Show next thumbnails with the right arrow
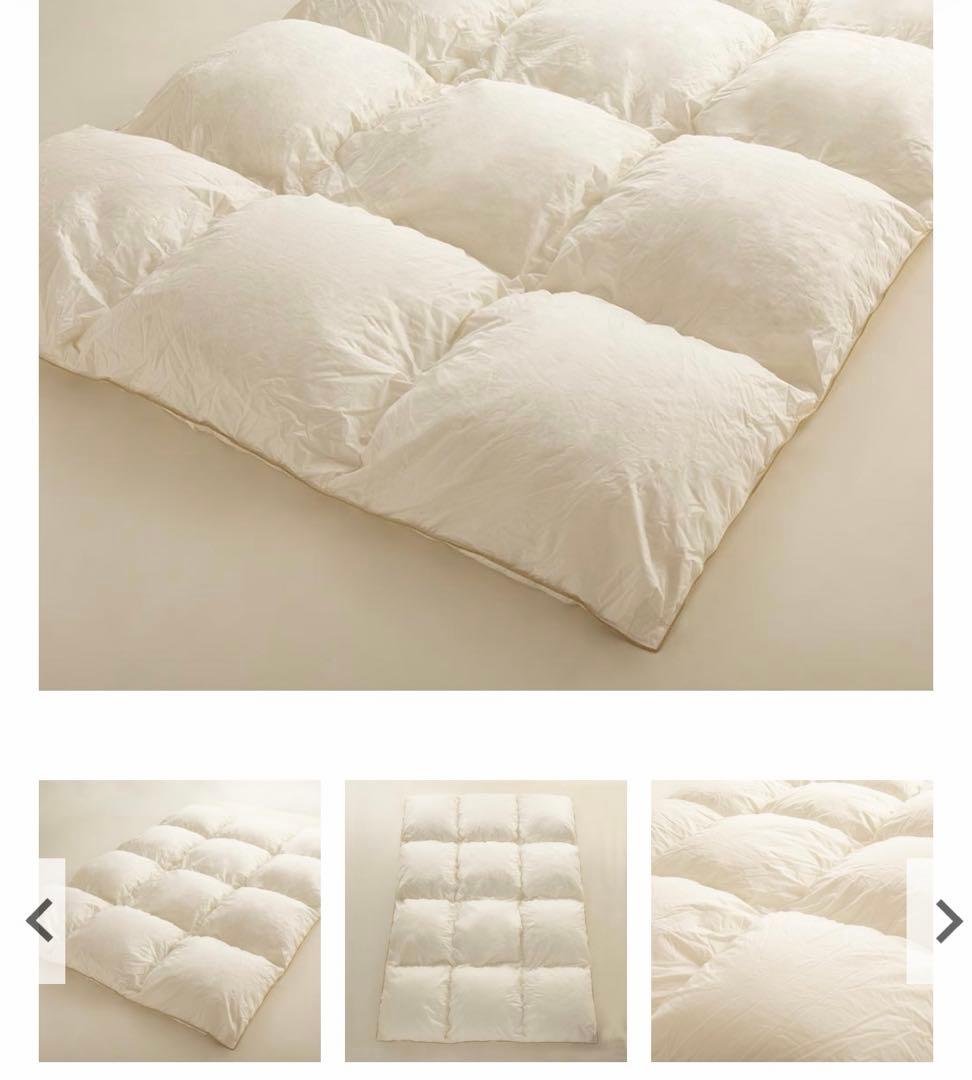Image resolution: width=972 pixels, height=1080 pixels. tap(946, 921)
